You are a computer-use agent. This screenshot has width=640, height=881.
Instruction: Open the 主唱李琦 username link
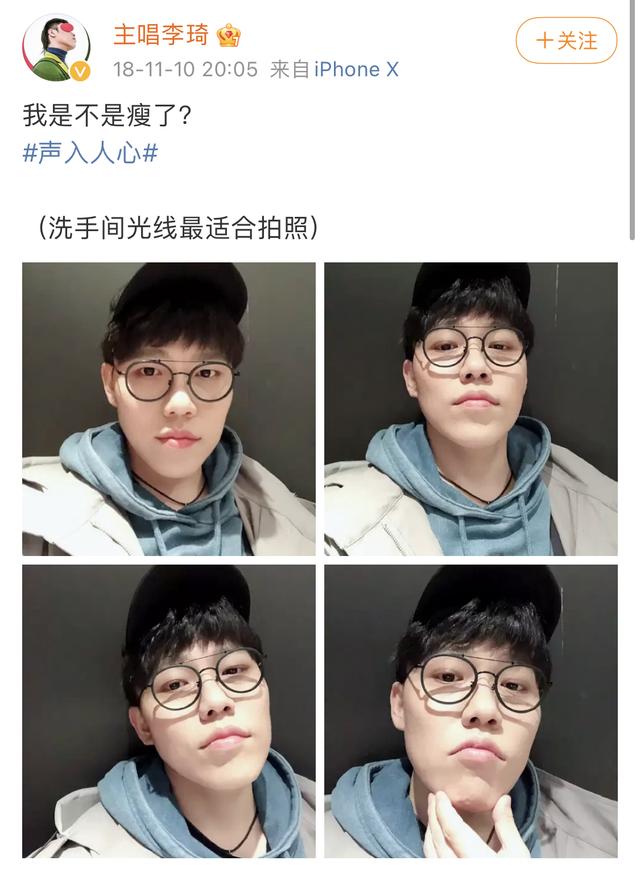(x=161, y=35)
